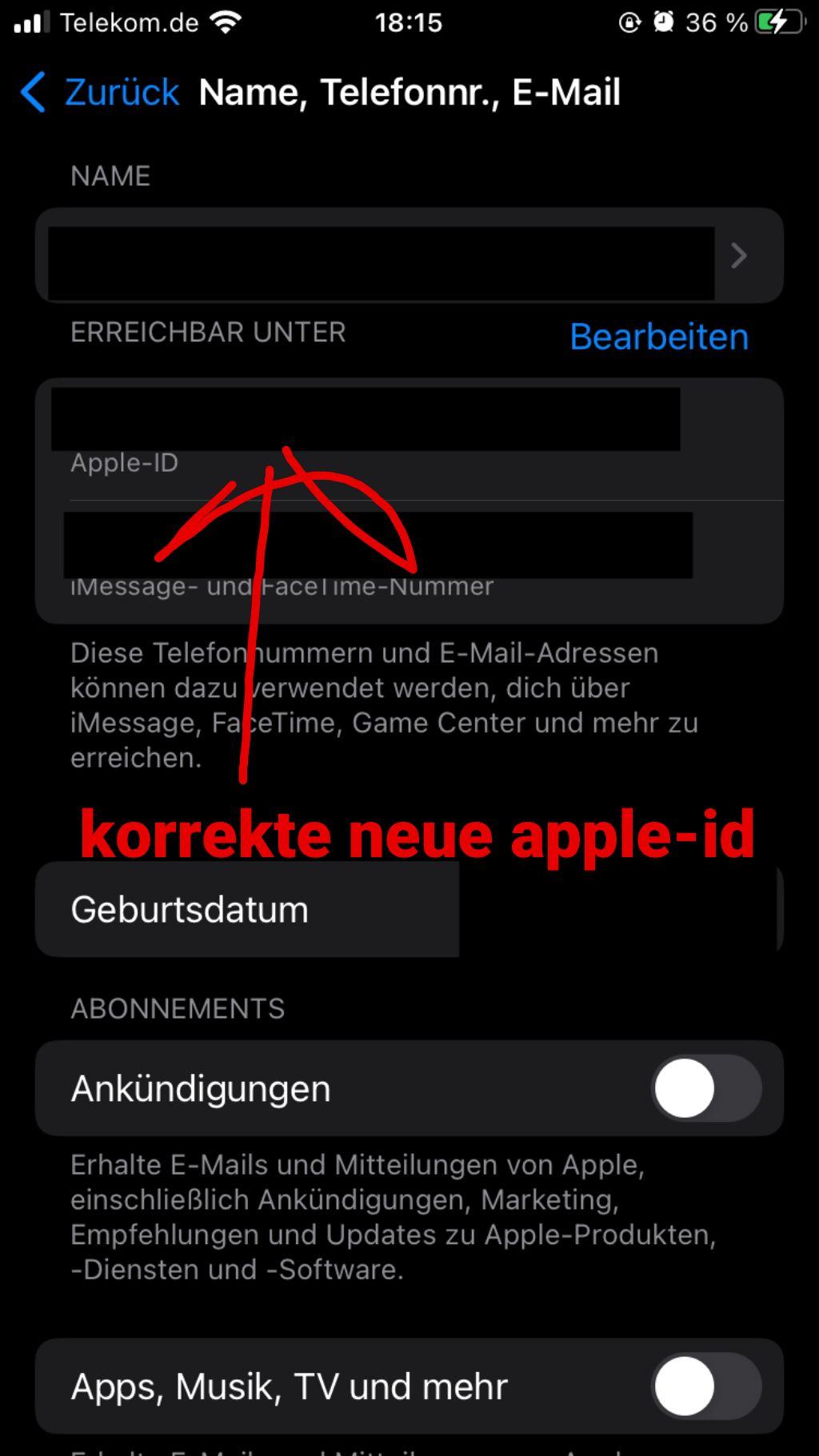Tap Bearbeiten to edit contact methods
The height and width of the screenshot is (1456, 819).
coord(658,337)
